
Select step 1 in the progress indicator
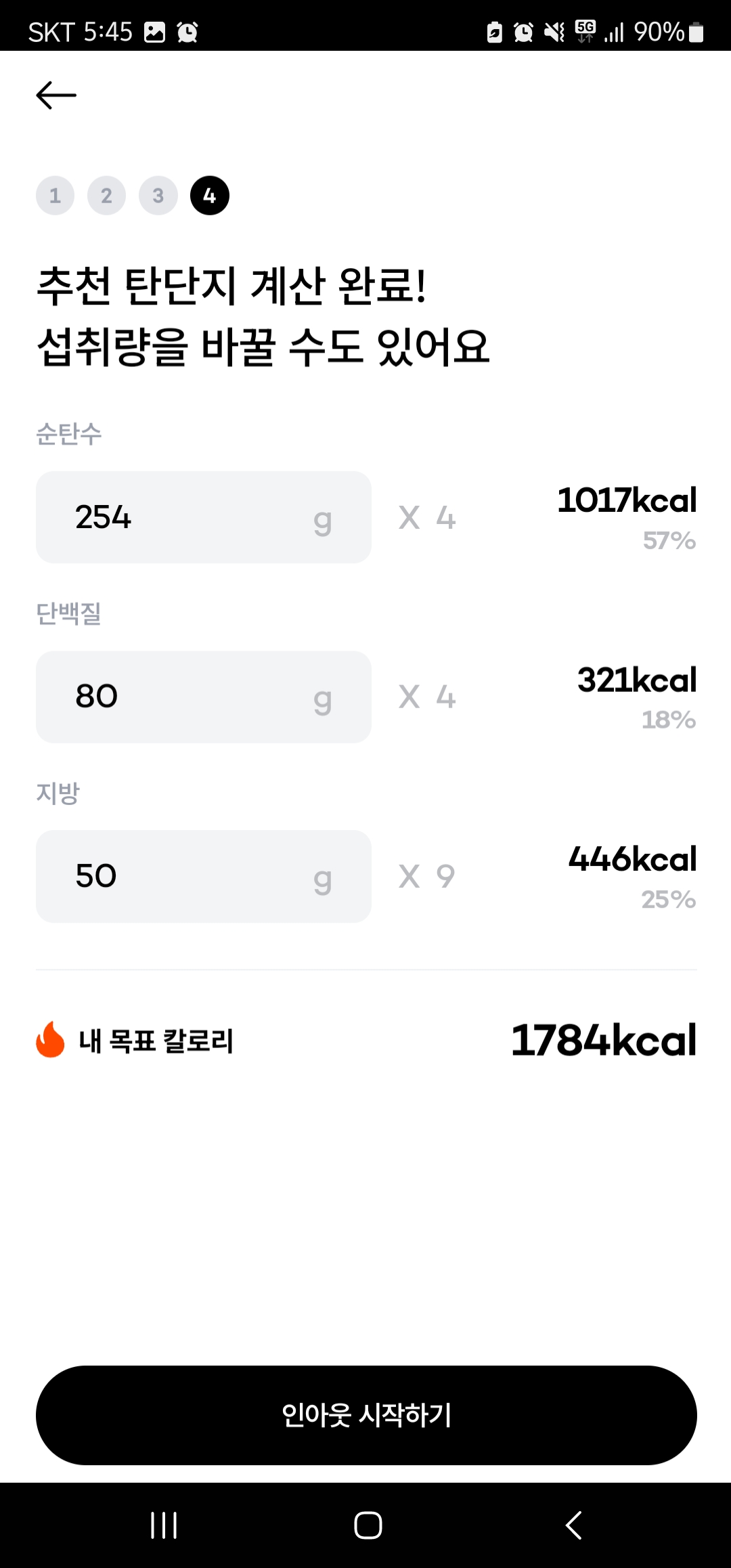pos(56,196)
